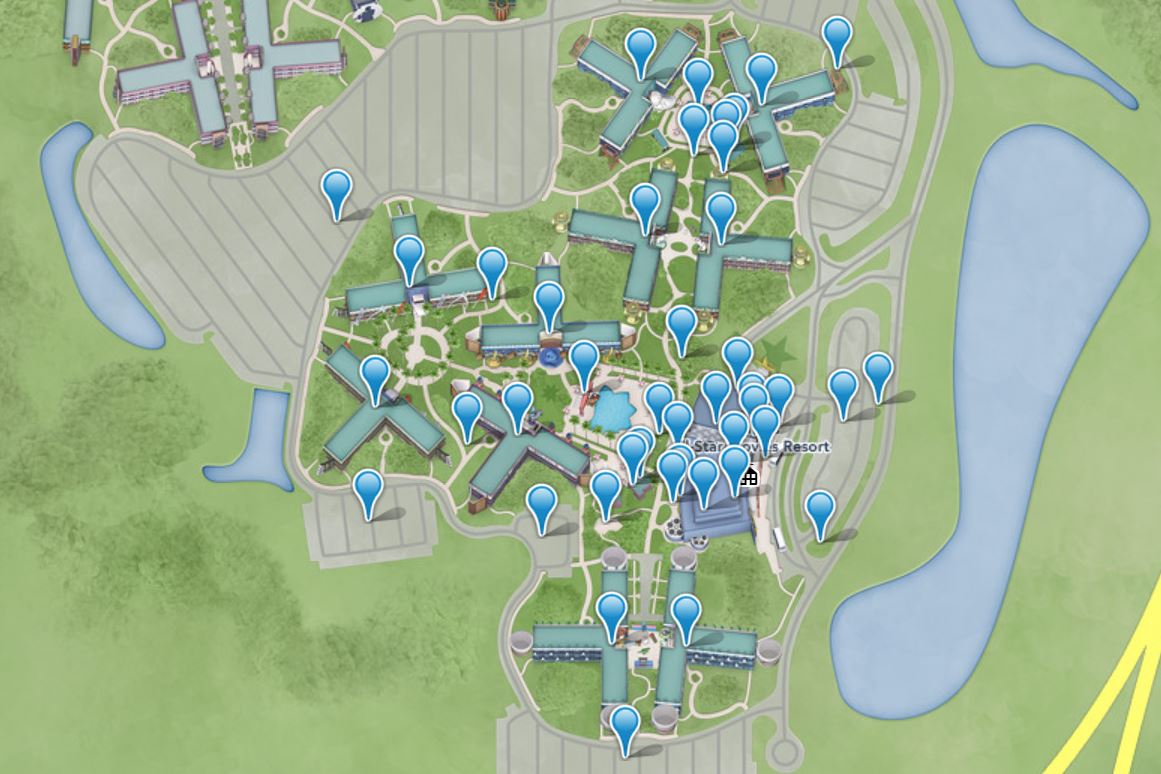The height and width of the screenshot is (774, 1161).
Task: Open the All-Star Movies Resort house icon
Action: click(749, 477)
